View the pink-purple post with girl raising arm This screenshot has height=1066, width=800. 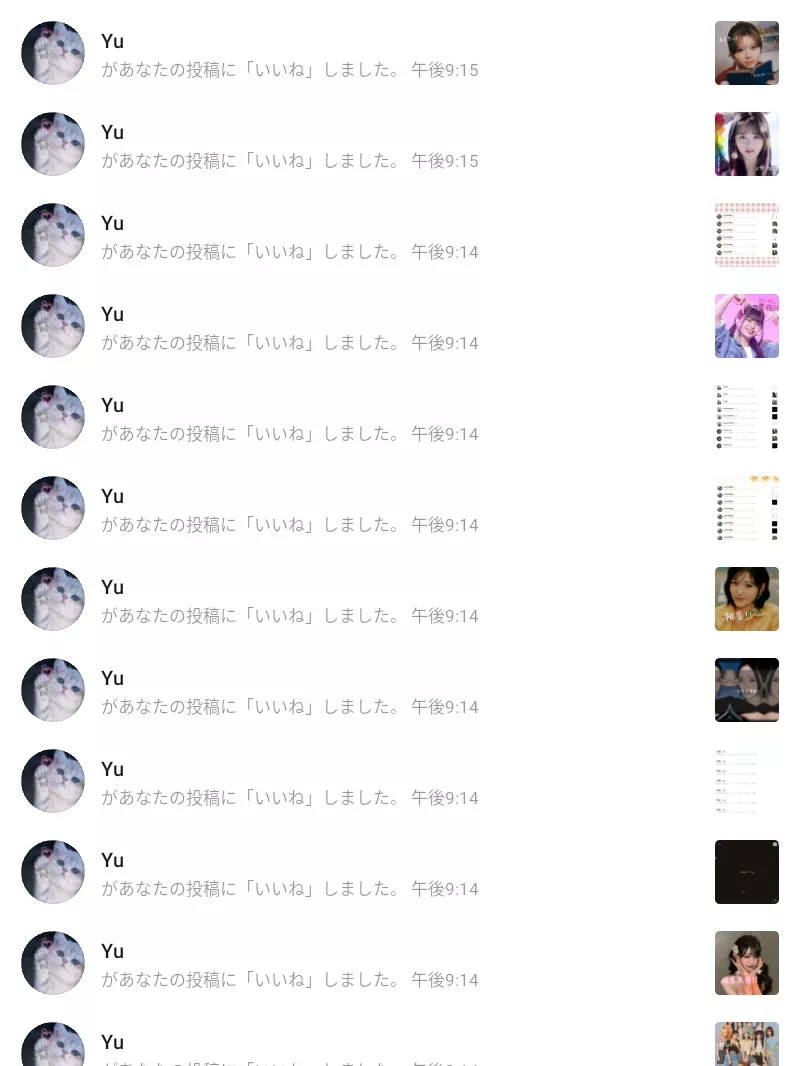click(746, 326)
